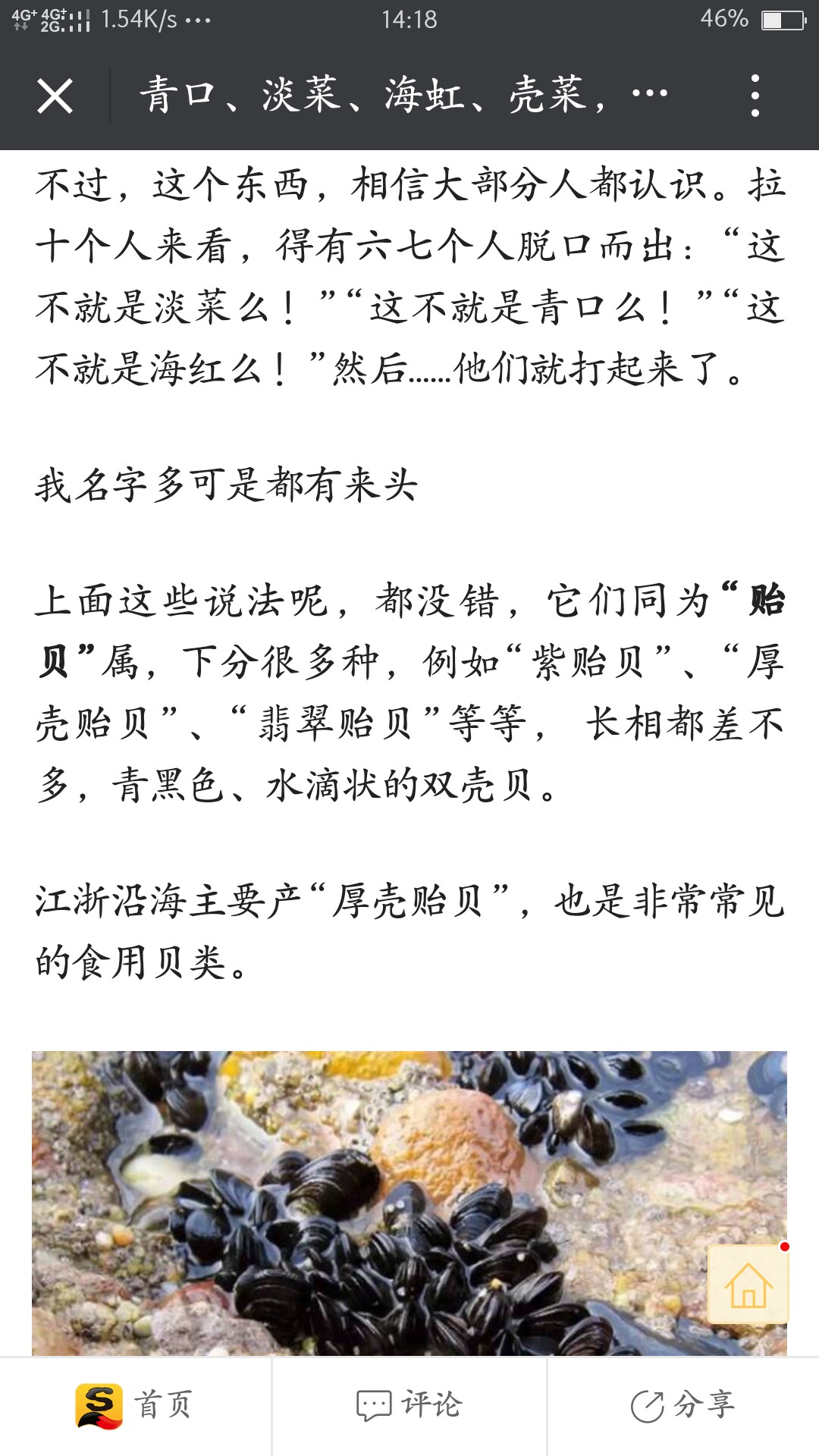The image size is (819, 1456).
Task: Close the article page
Action: (55, 96)
